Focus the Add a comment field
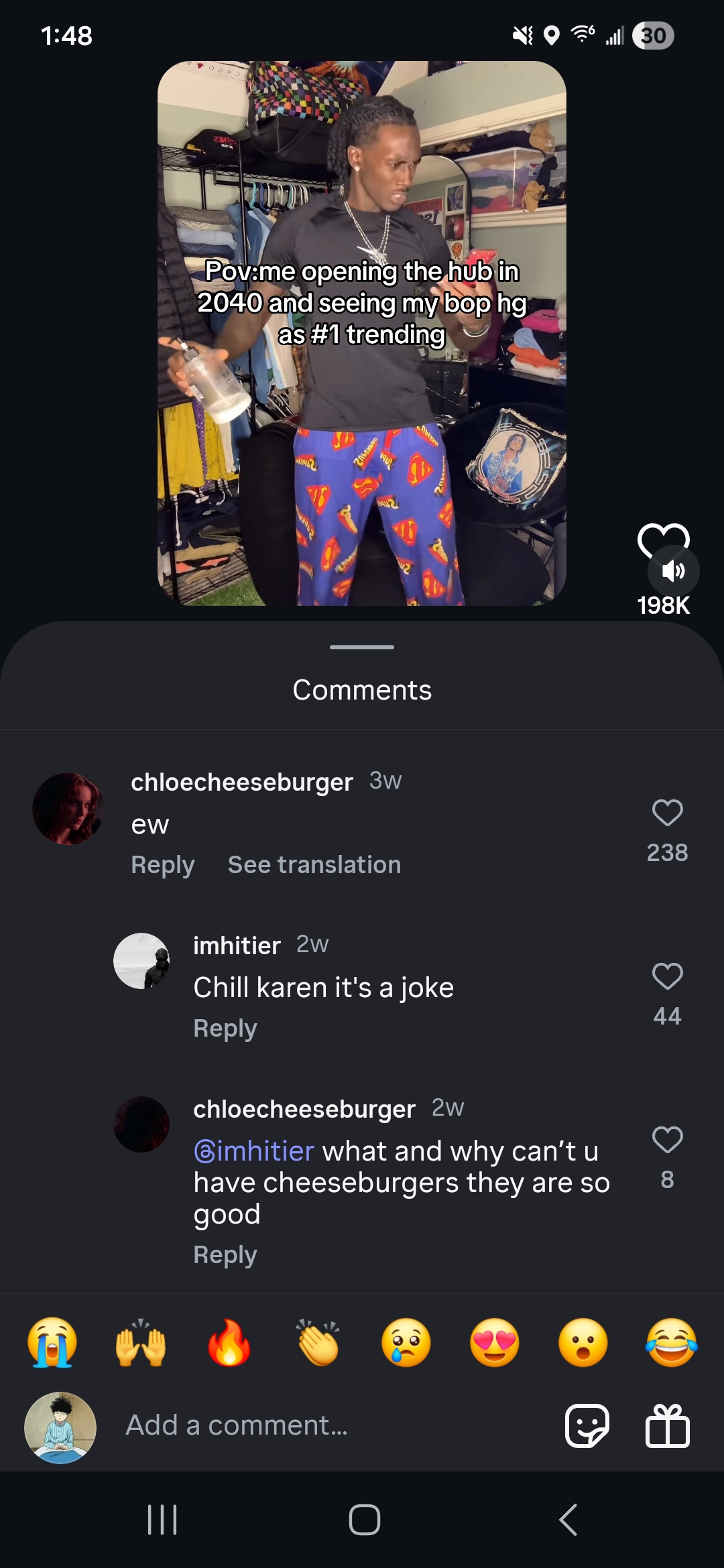 [322, 1425]
